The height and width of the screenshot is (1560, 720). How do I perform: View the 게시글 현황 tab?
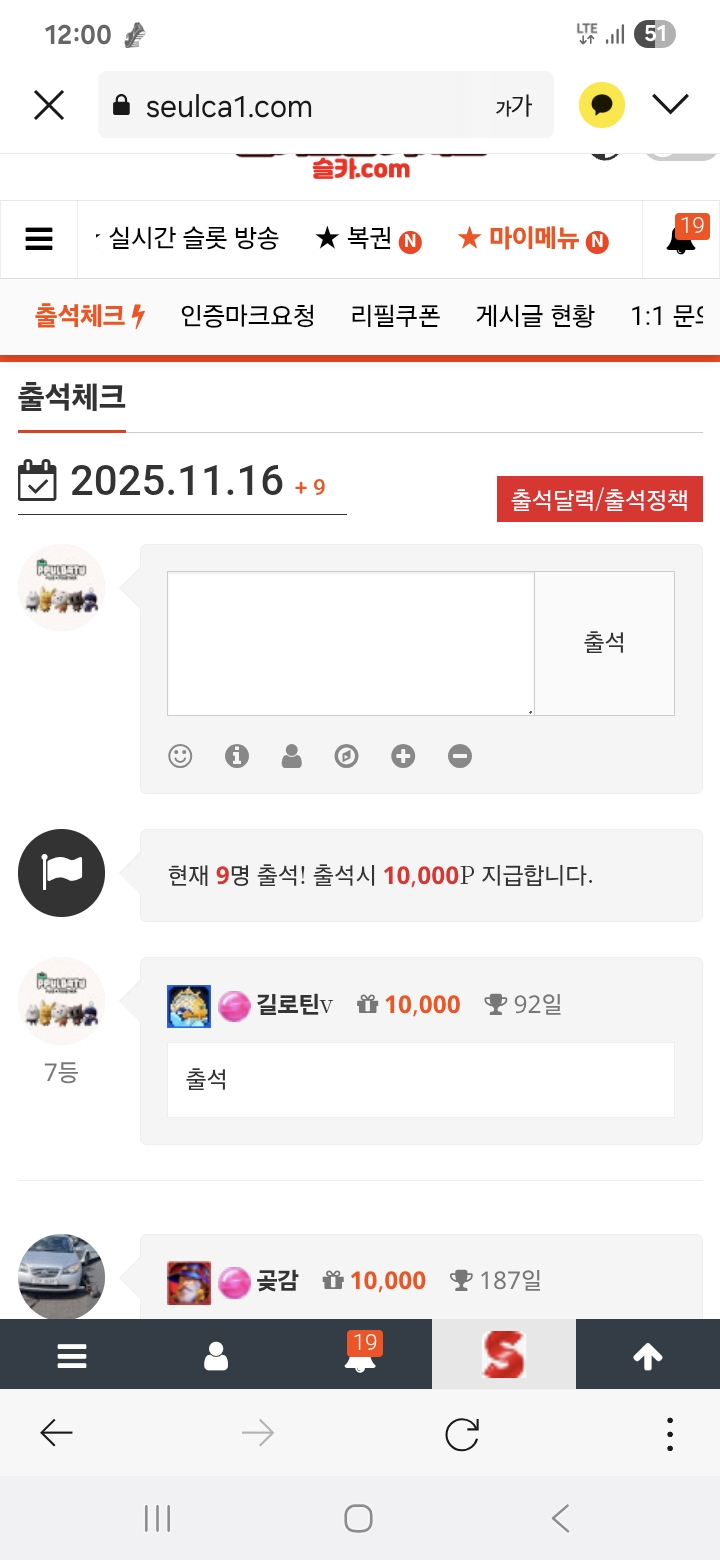coord(535,317)
